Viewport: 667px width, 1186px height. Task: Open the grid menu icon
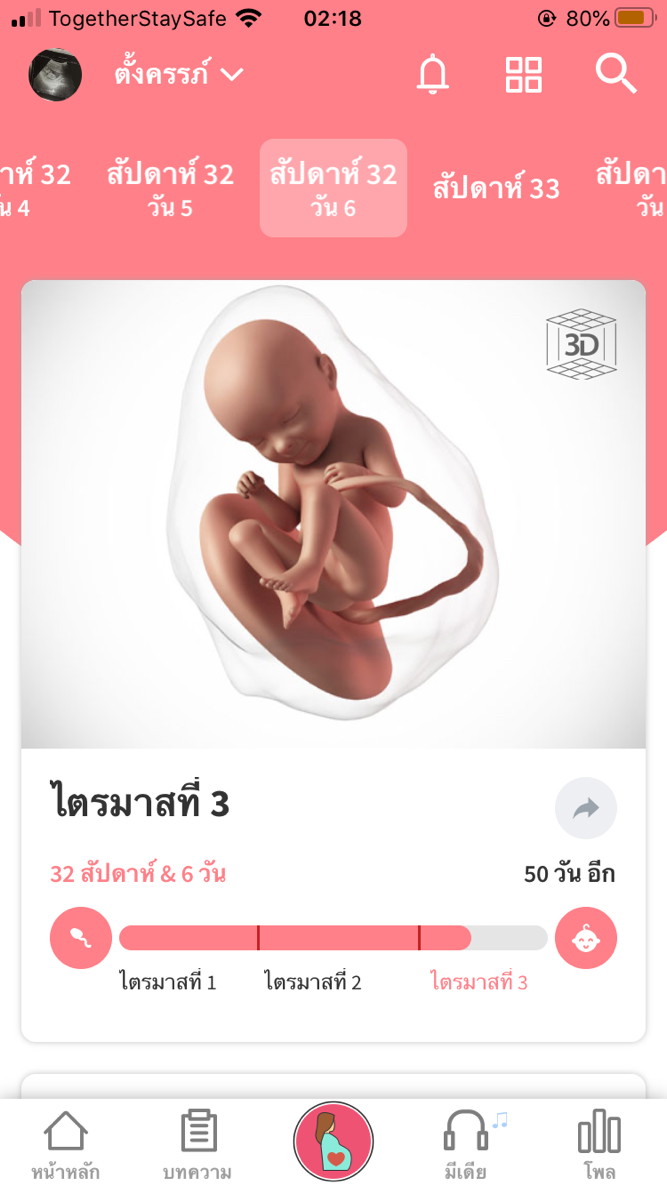click(523, 74)
